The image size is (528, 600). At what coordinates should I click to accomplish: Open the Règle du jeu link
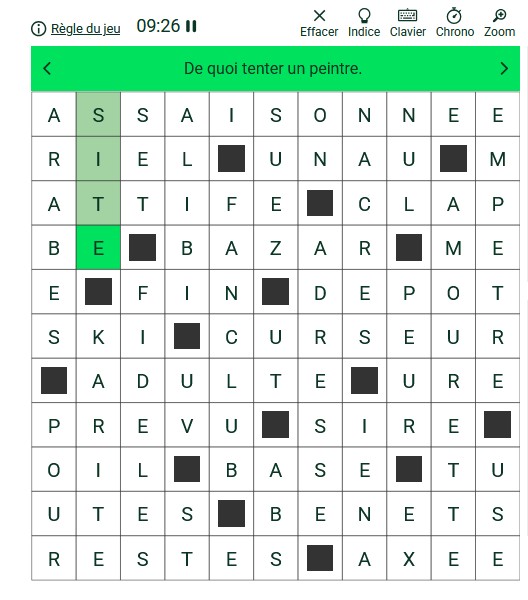[x=85, y=29]
